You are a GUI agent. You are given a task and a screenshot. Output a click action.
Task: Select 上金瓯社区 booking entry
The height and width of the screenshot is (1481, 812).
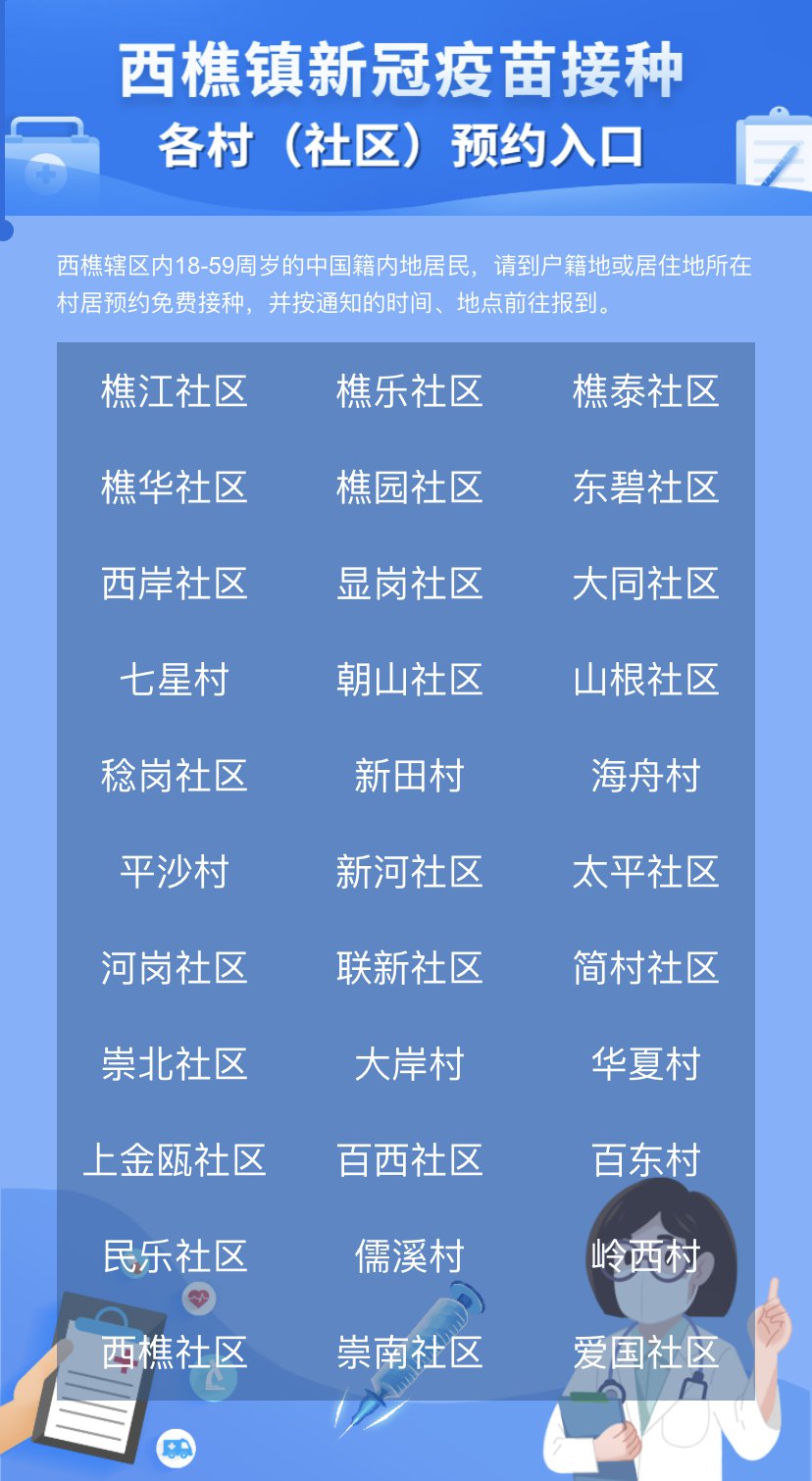(x=175, y=1160)
